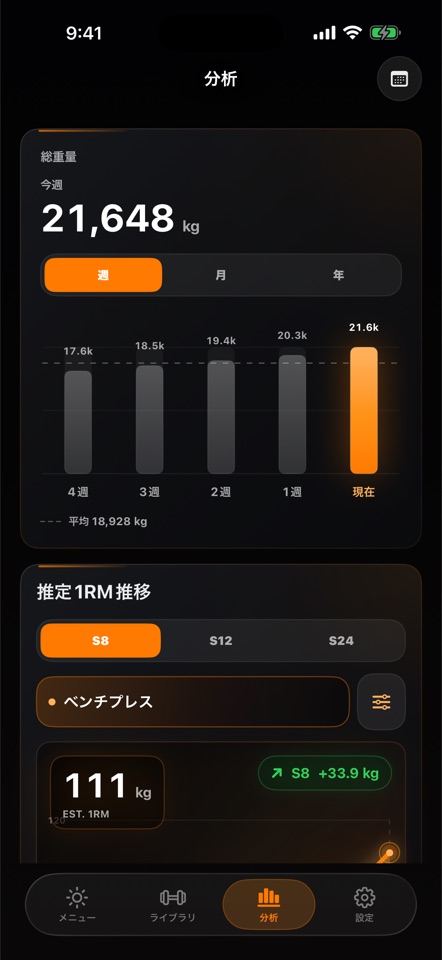Open the calendar icon in the header
The image size is (442, 960).
pyautogui.click(x=399, y=79)
